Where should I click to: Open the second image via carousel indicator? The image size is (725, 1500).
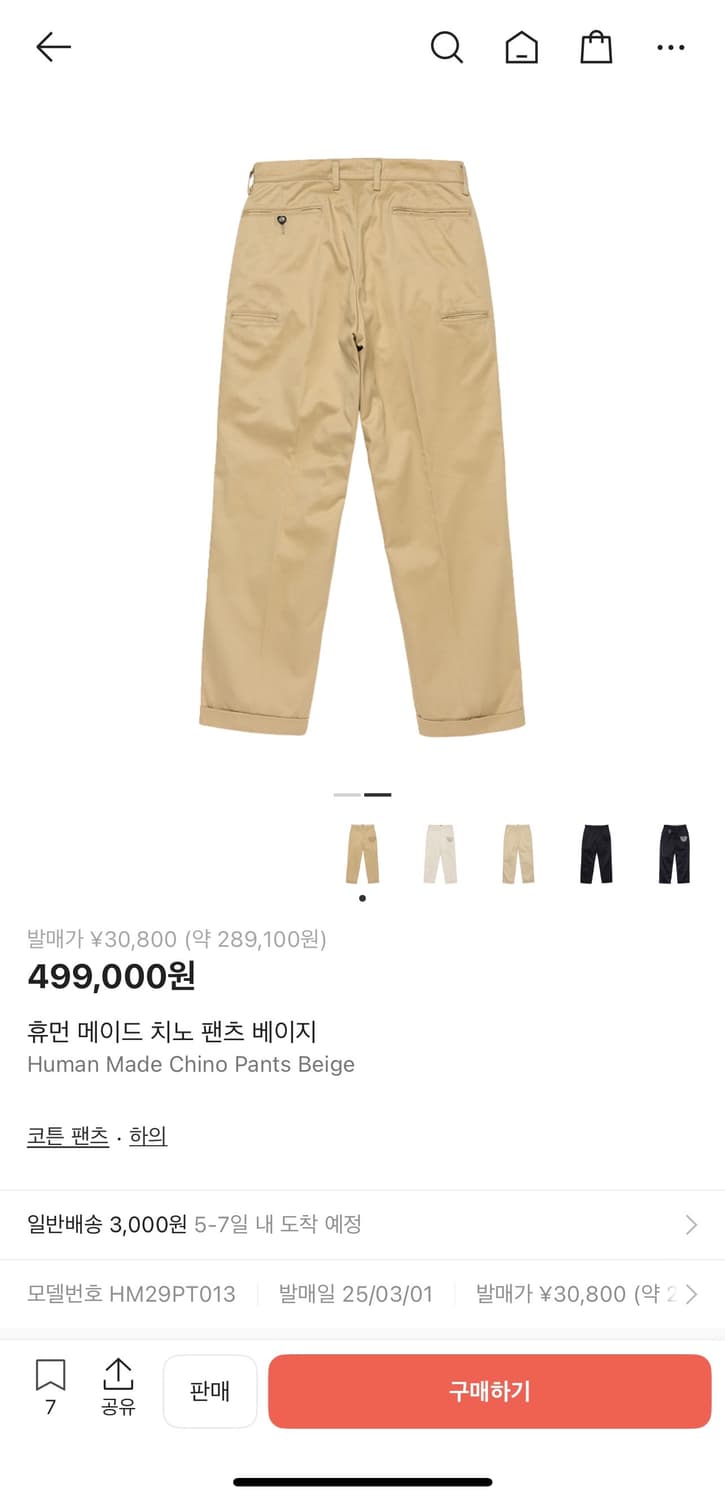pyautogui.click(x=378, y=793)
